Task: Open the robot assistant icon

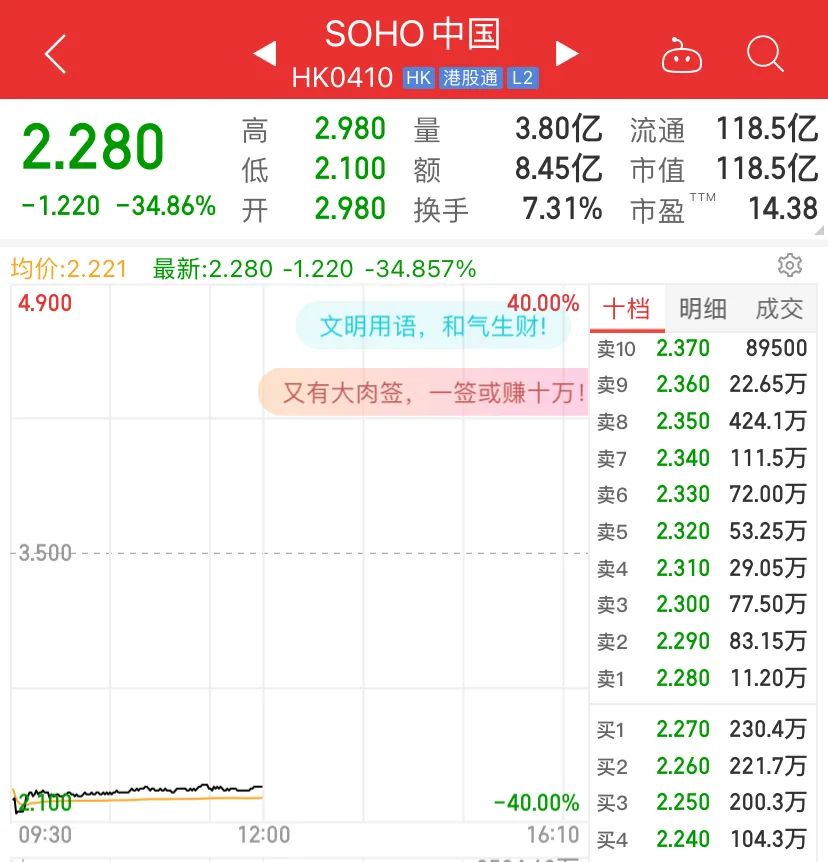Action: point(681,55)
